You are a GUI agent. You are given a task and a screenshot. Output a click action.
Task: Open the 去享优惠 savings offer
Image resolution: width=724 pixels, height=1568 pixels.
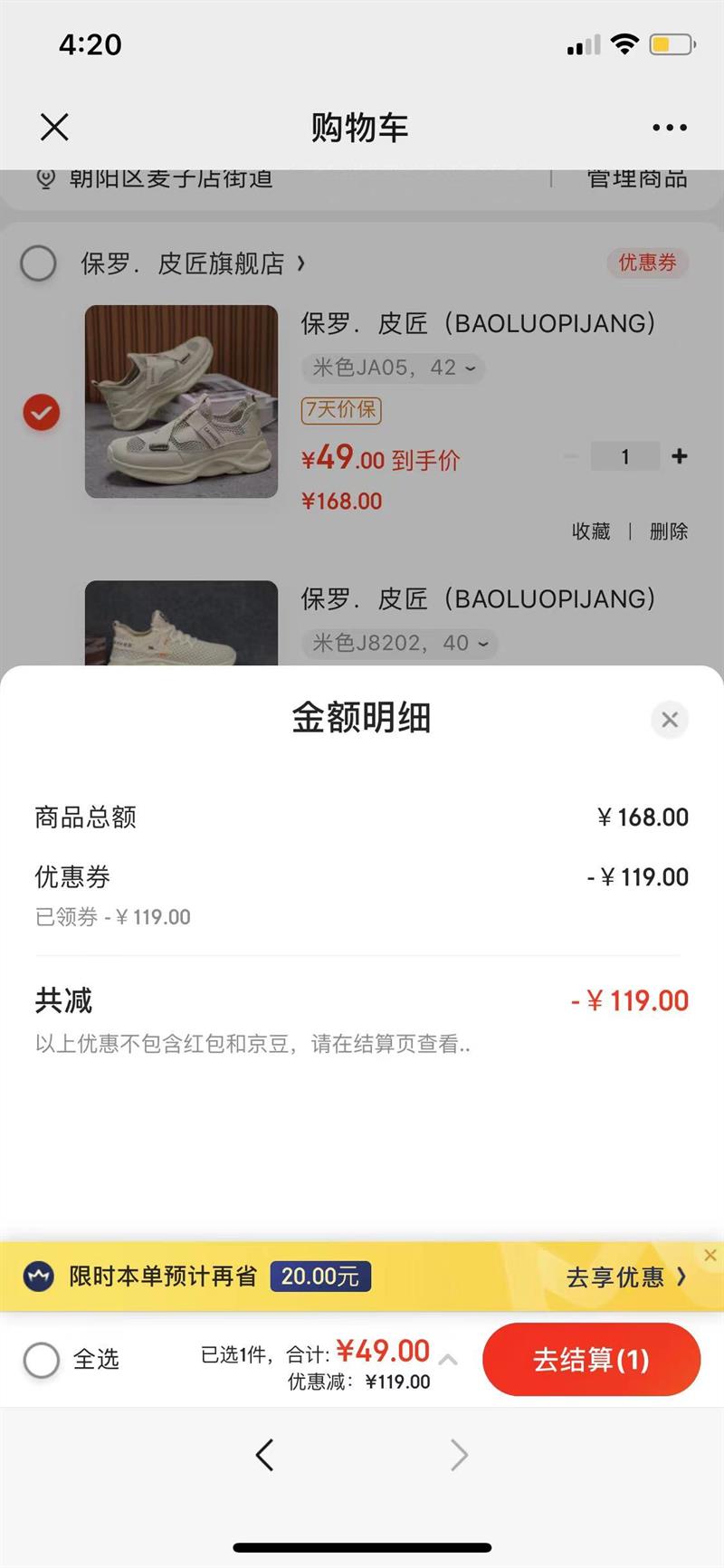tap(625, 1277)
